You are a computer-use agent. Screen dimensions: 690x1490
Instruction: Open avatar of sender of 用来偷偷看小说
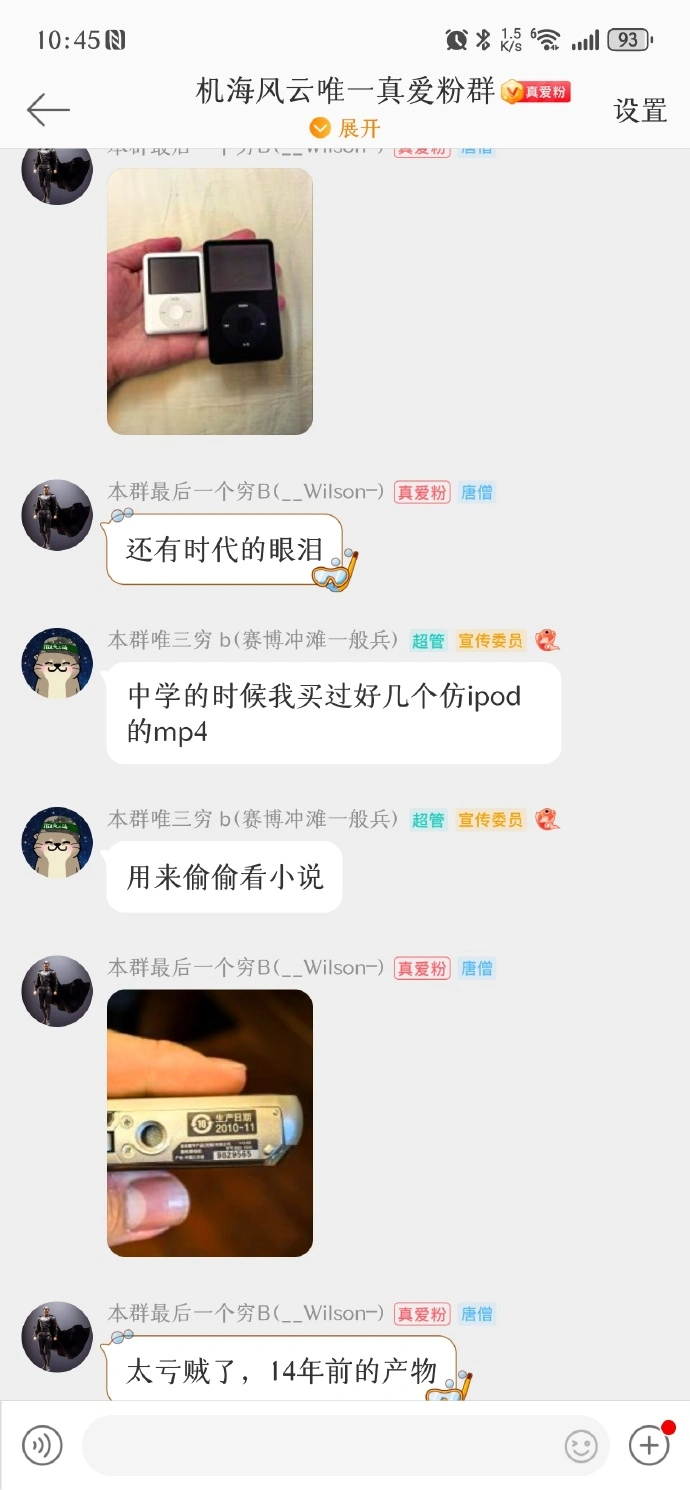(x=57, y=842)
